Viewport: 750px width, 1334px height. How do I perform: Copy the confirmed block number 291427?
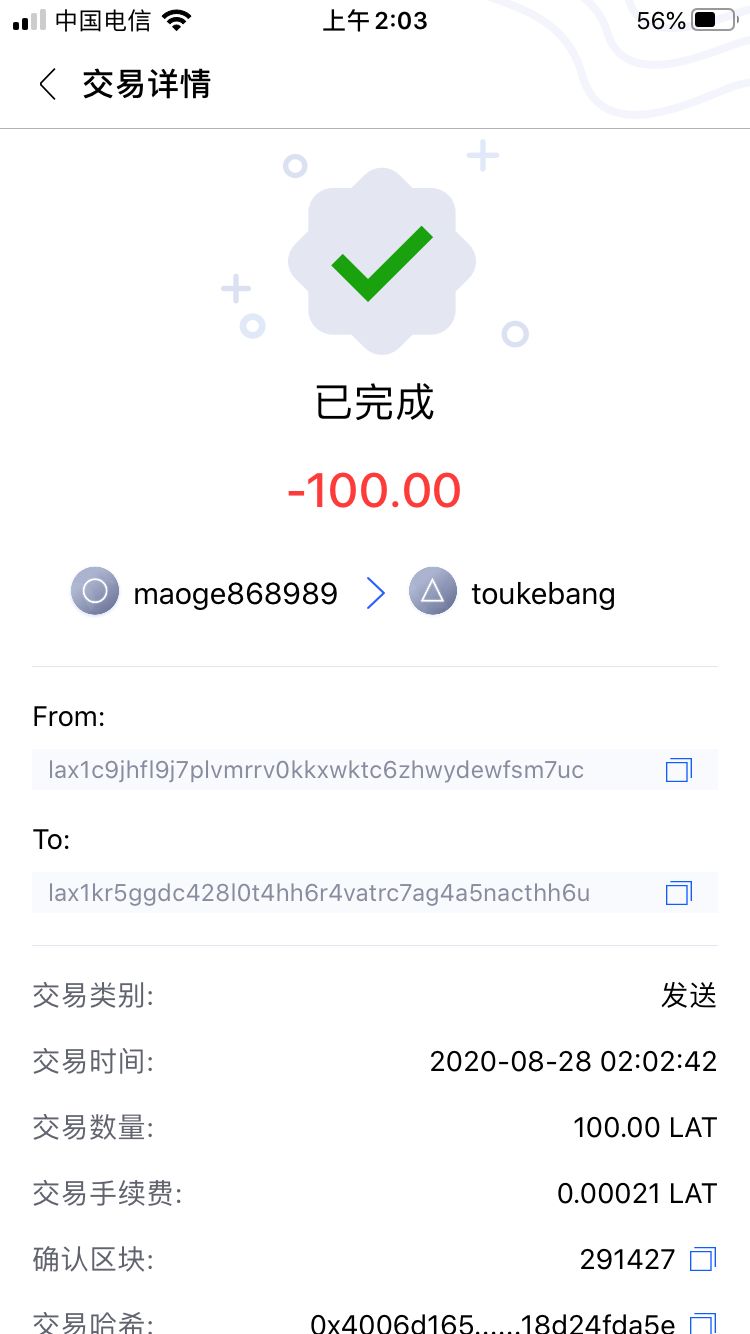click(703, 1259)
